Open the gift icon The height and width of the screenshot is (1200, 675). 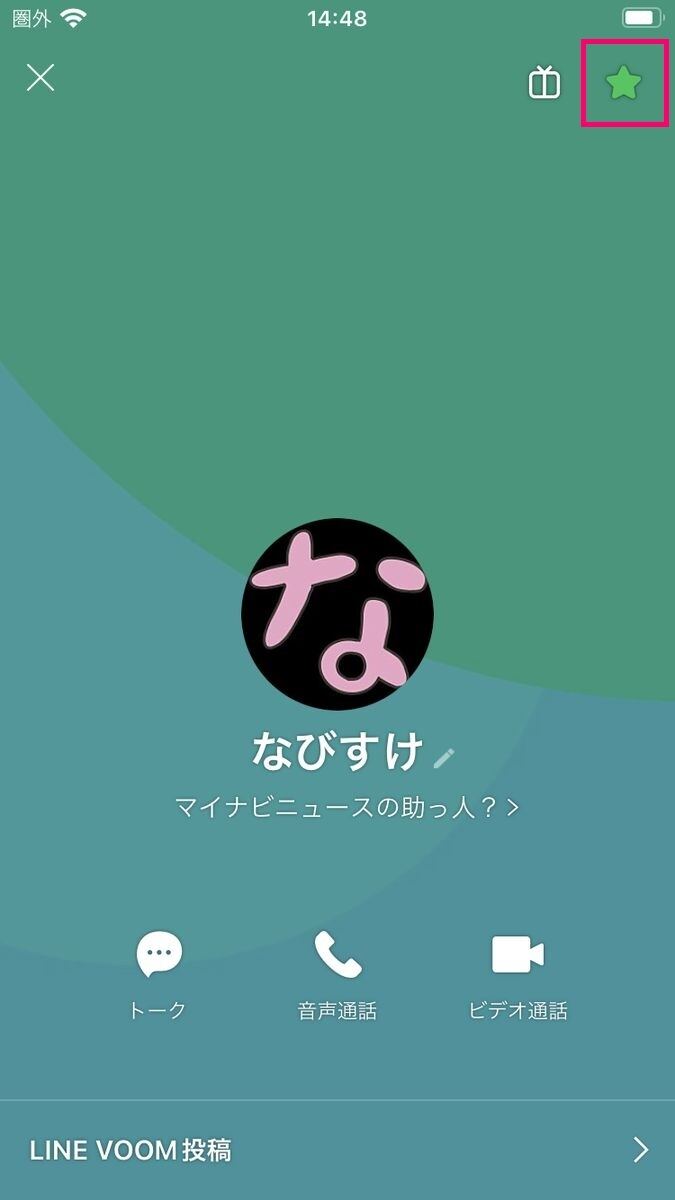click(x=544, y=83)
